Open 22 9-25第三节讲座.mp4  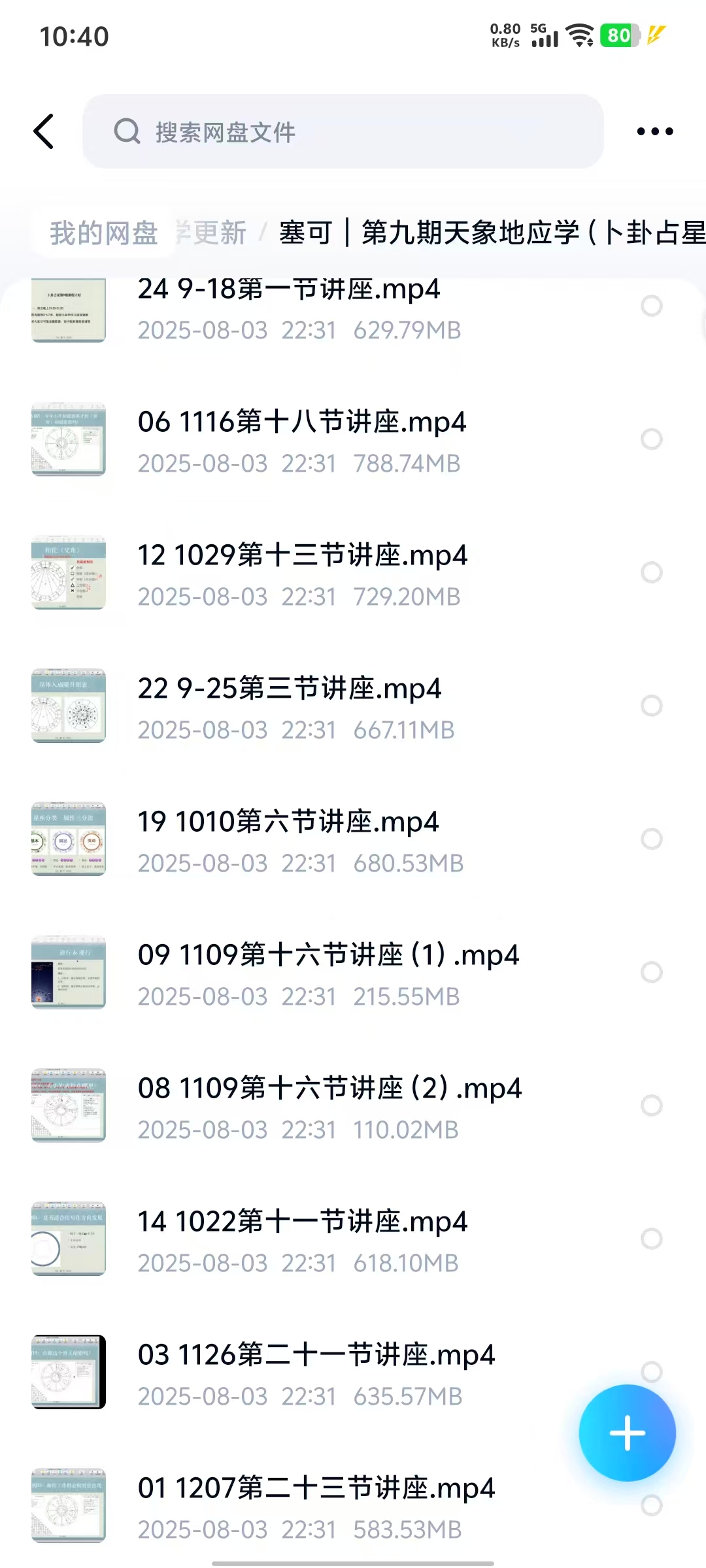289,689
